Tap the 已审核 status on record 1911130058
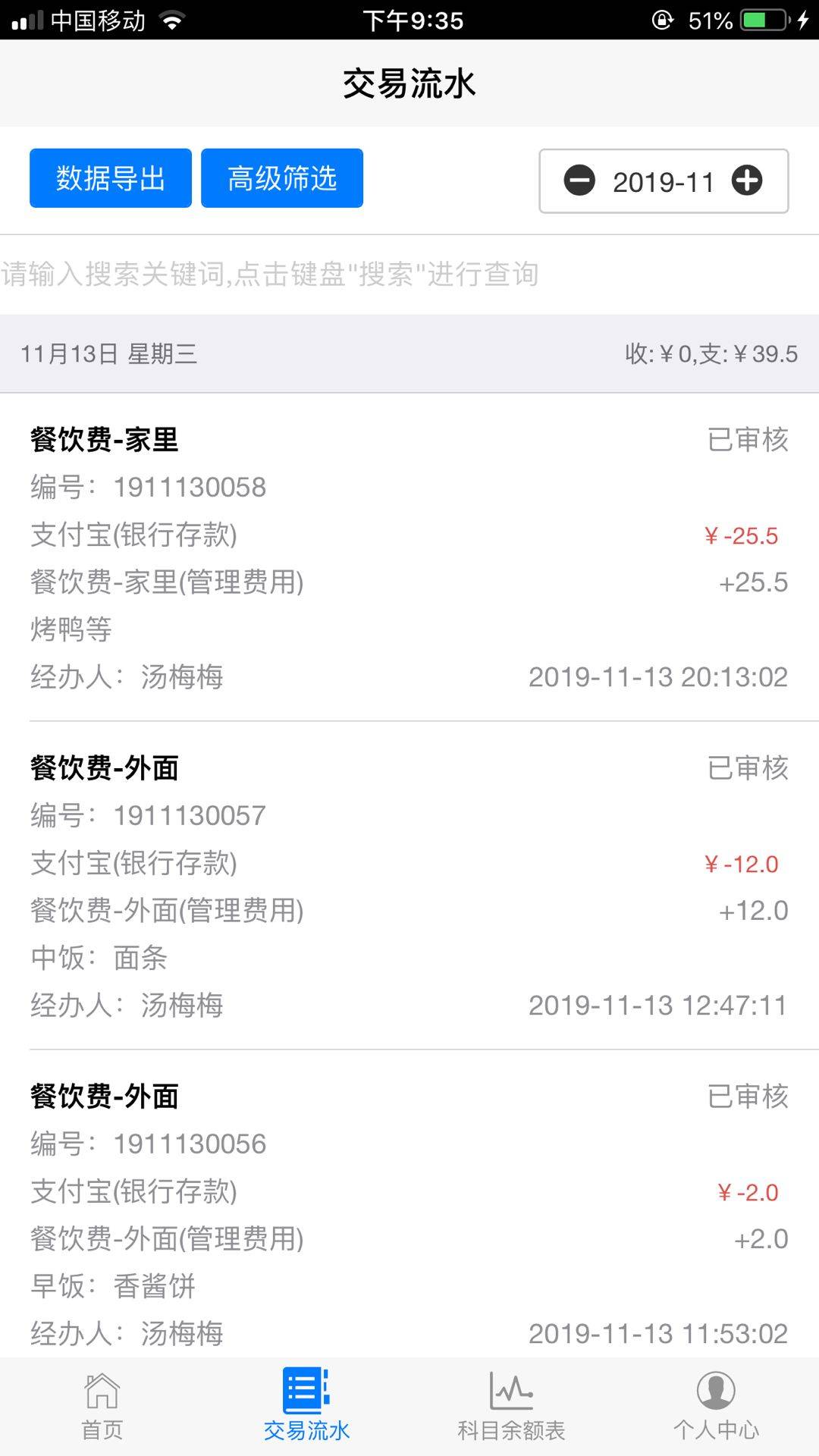The image size is (819, 1456). click(x=747, y=438)
